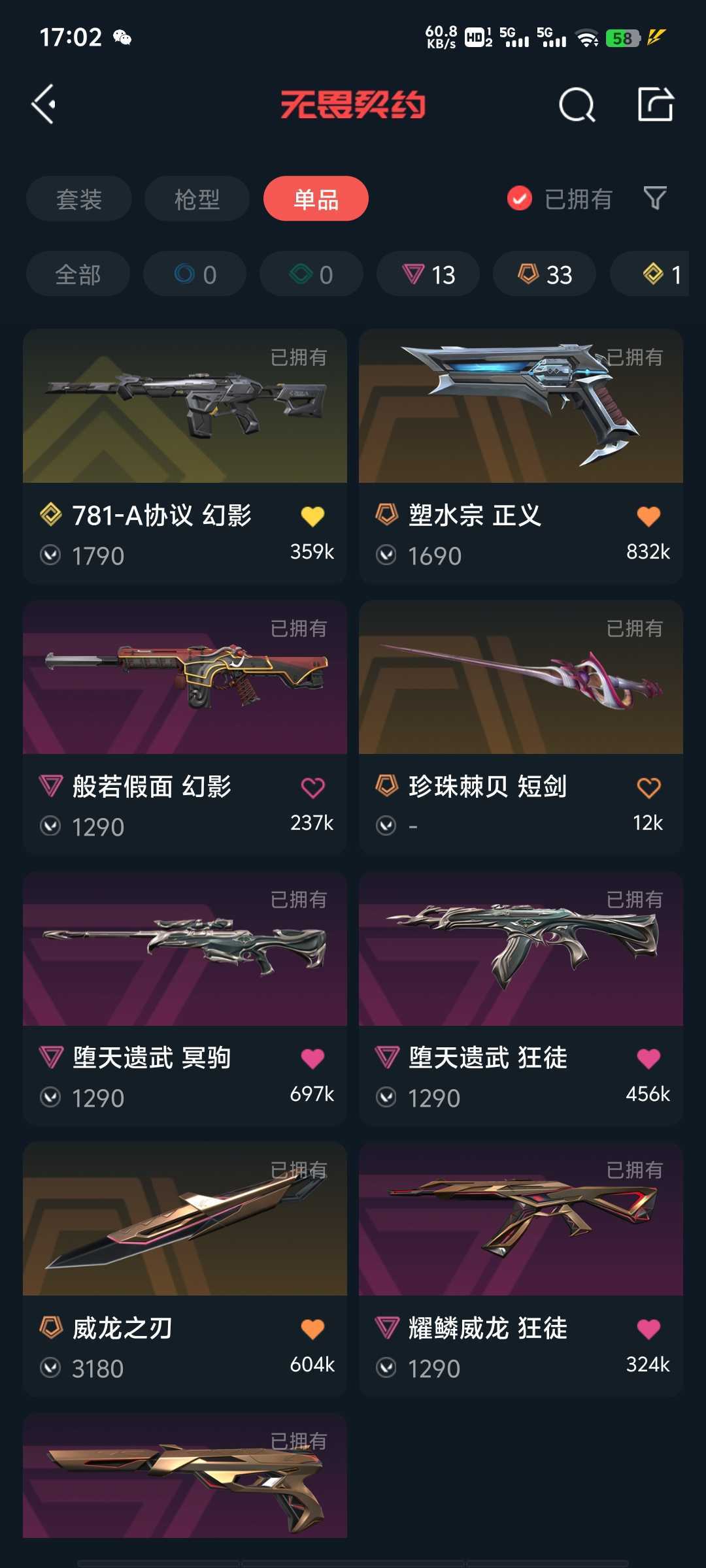Viewport: 706px width, 1568px height.
Task: Switch to the 枪型 tab
Action: [x=197, y=199]
